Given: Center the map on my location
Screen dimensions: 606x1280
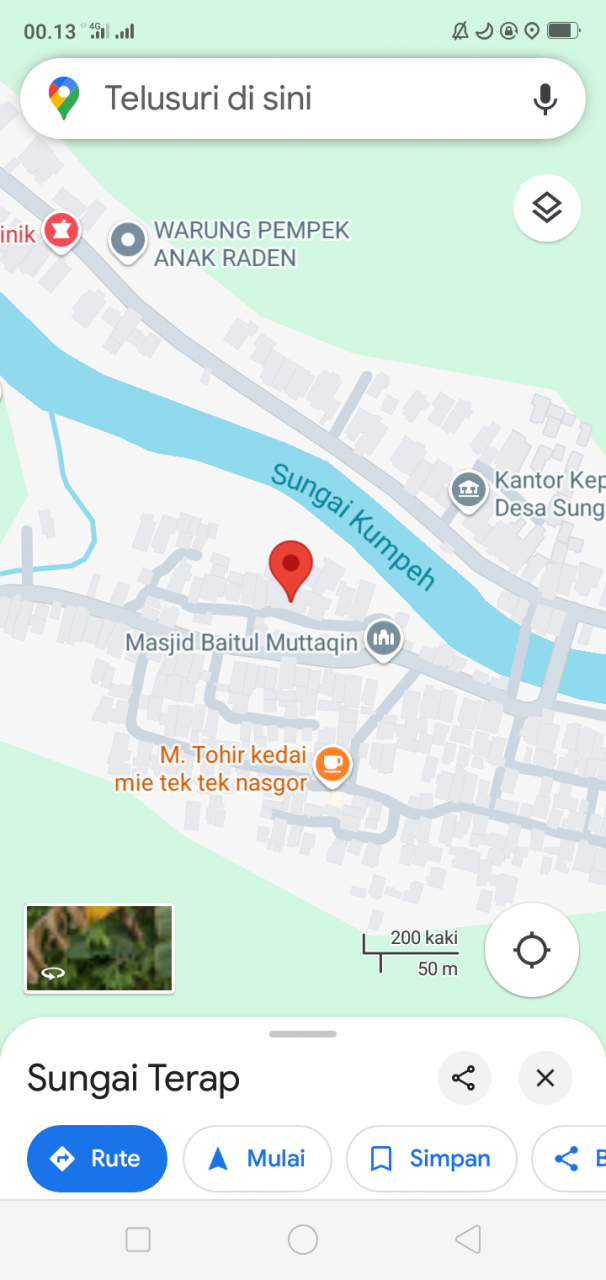Looking at the screenshot, I should pyautogui.click(x=531, y=950).
